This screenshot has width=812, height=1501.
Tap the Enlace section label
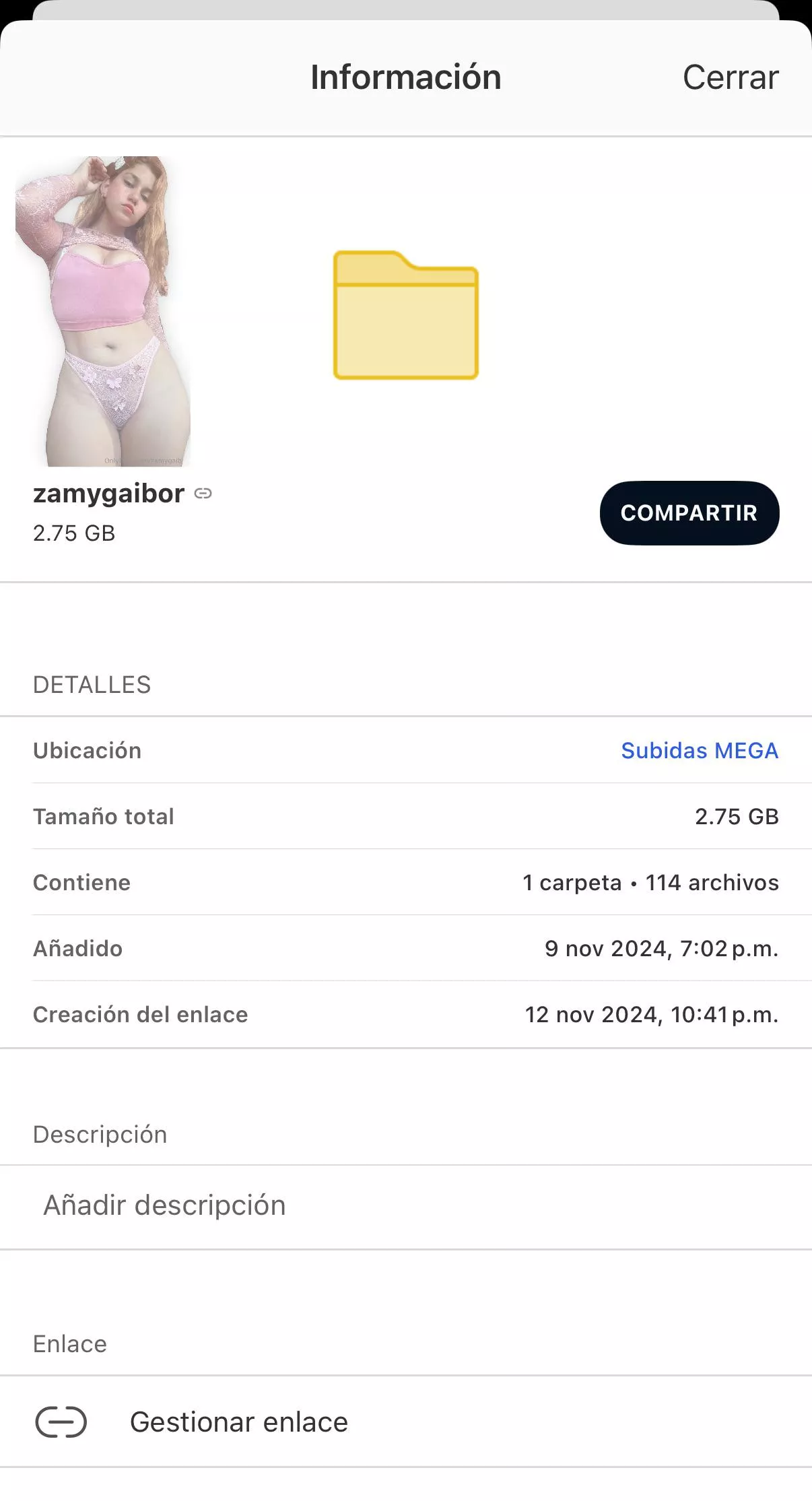click(69, 1343)
